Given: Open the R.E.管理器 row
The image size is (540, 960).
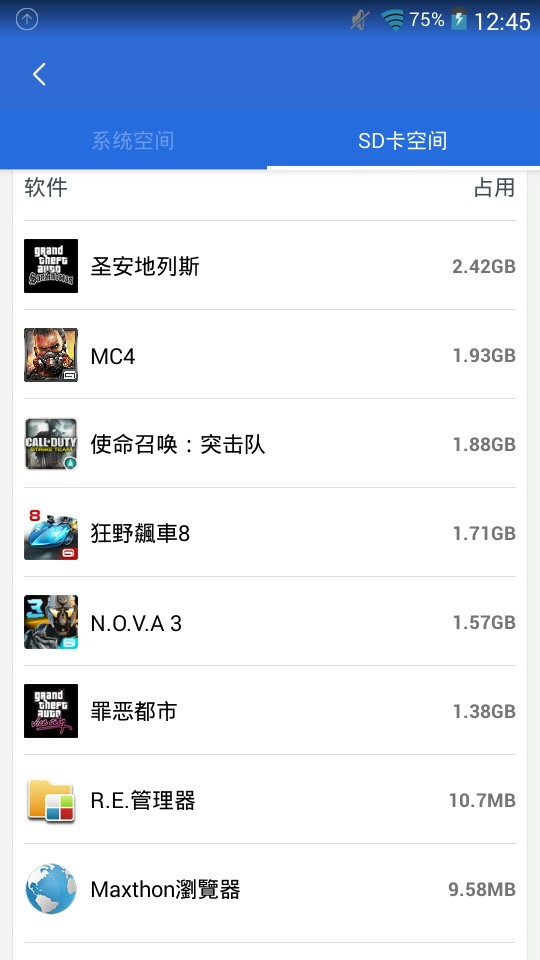Looking at the screenshot, I should pyautogui.click(x=270, y=800).
